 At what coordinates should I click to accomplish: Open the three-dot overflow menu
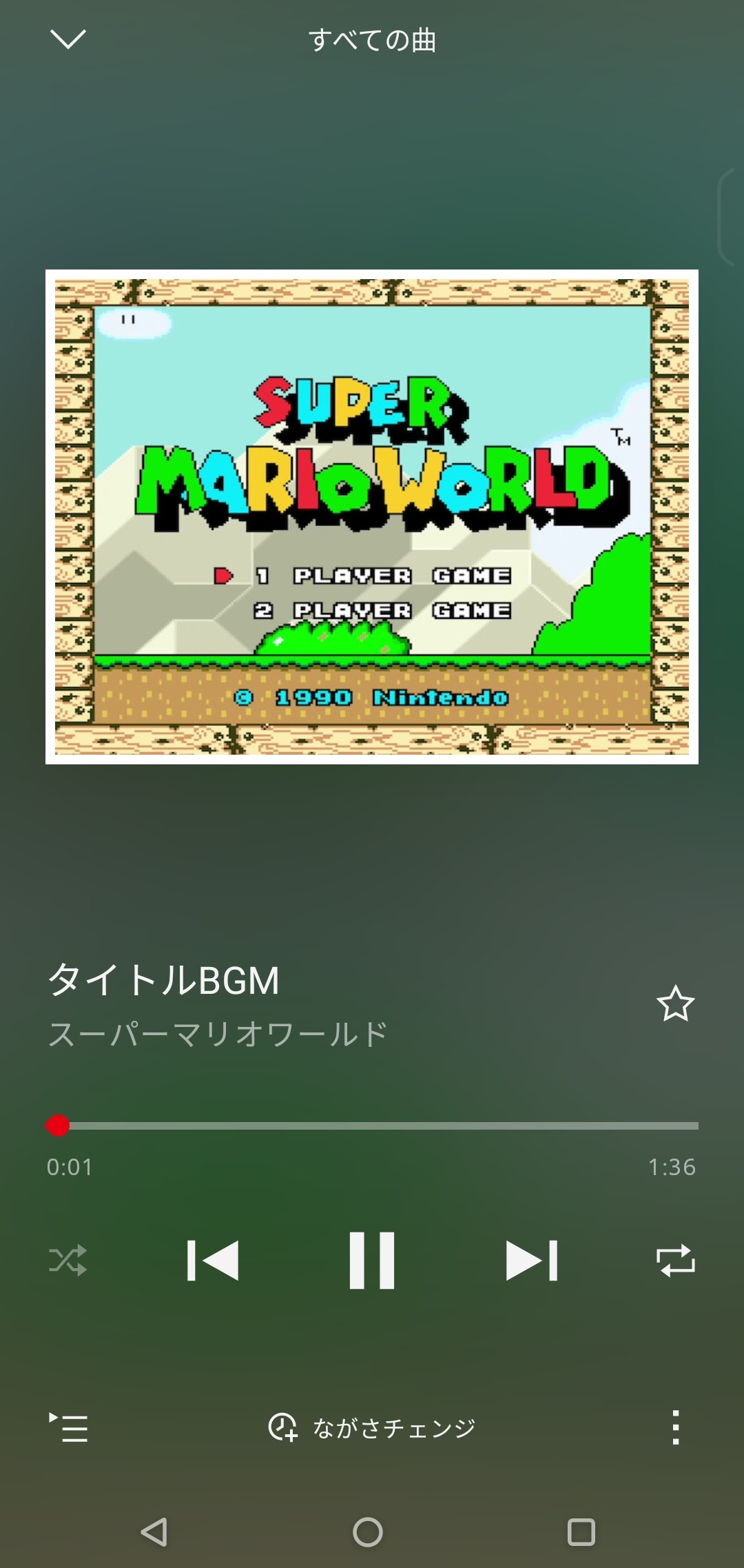coord(675,1427)
